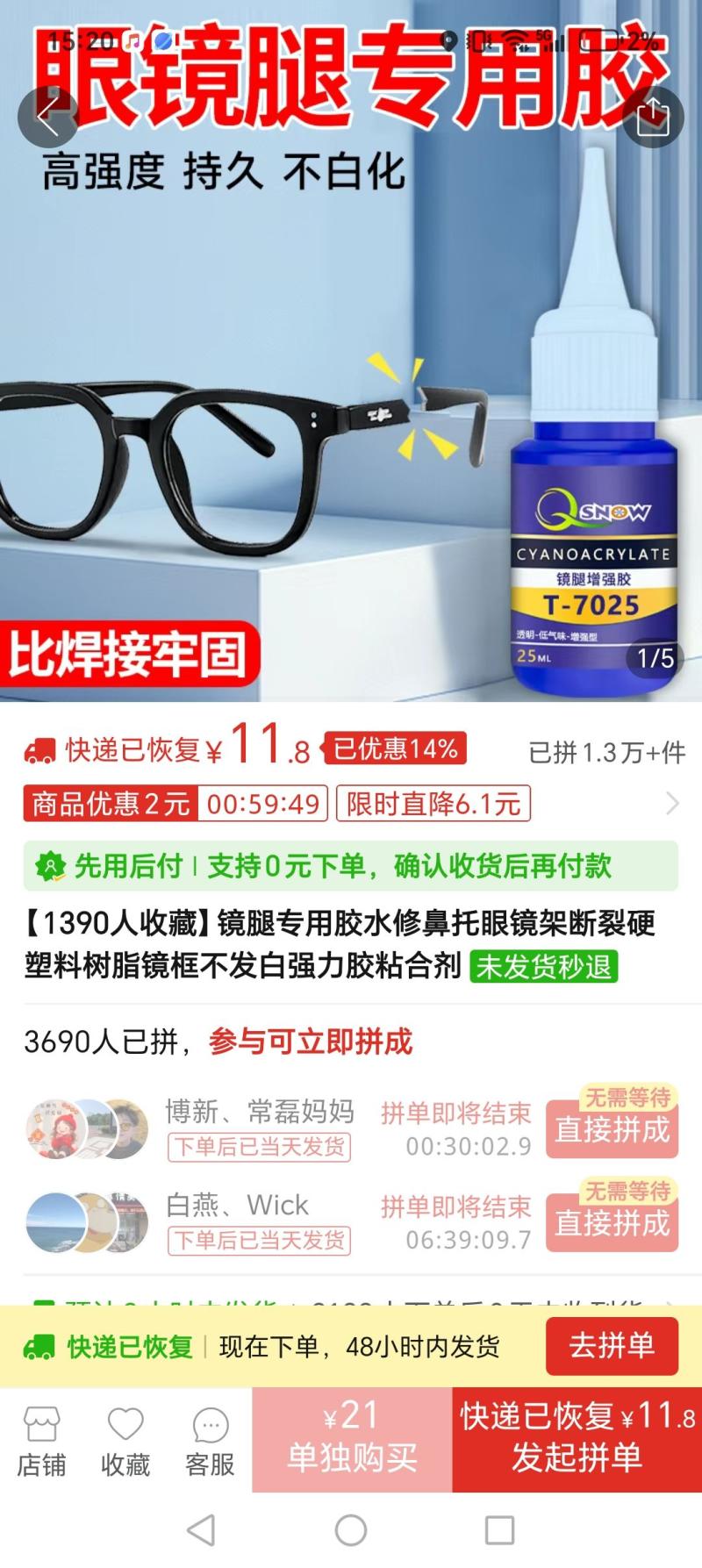Go back using the top-left arrow
This screenshot has width=702, height=1568.
[x=48, y=117]
